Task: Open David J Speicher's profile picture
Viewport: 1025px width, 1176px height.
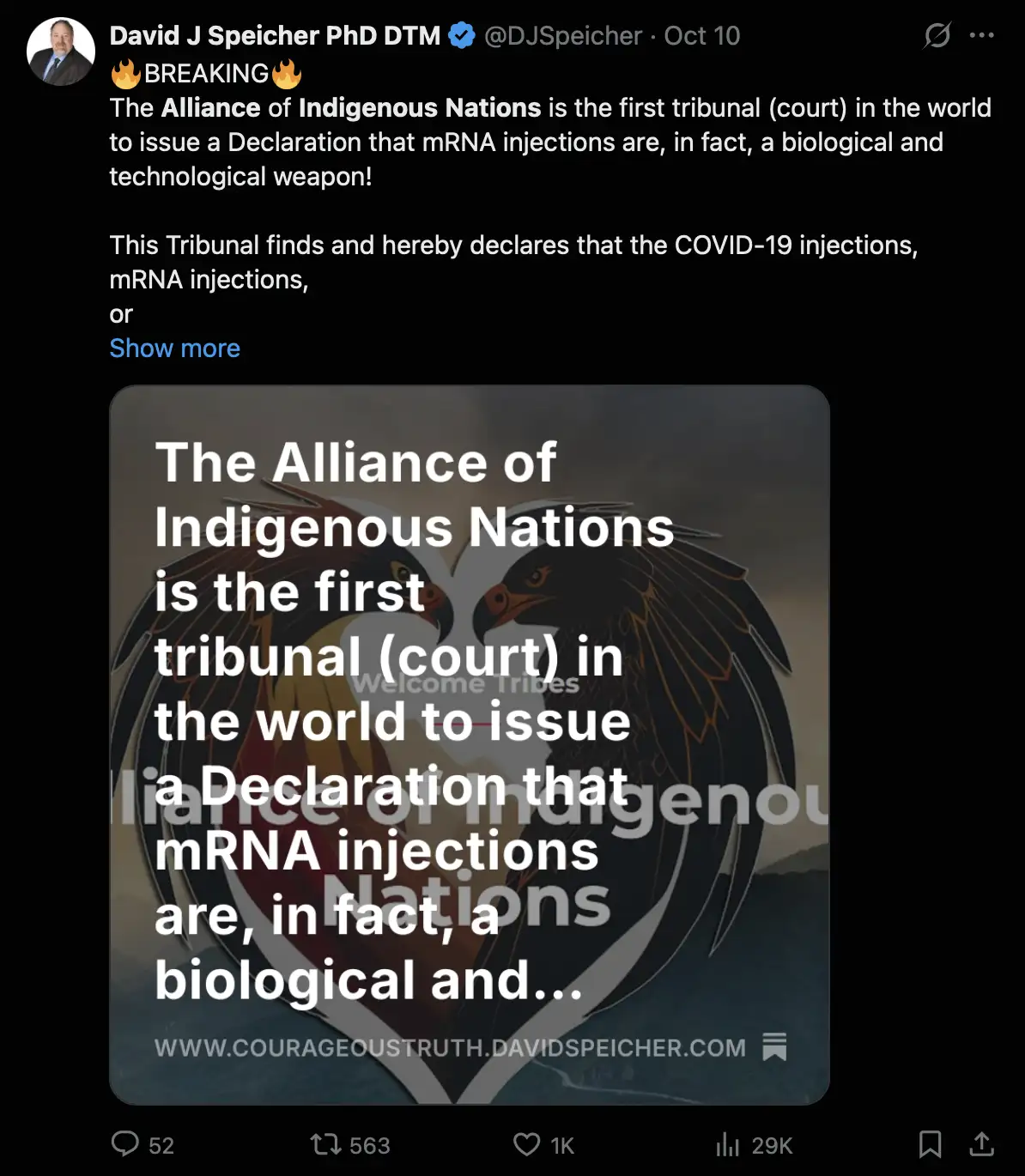Action: click(60, 52)
